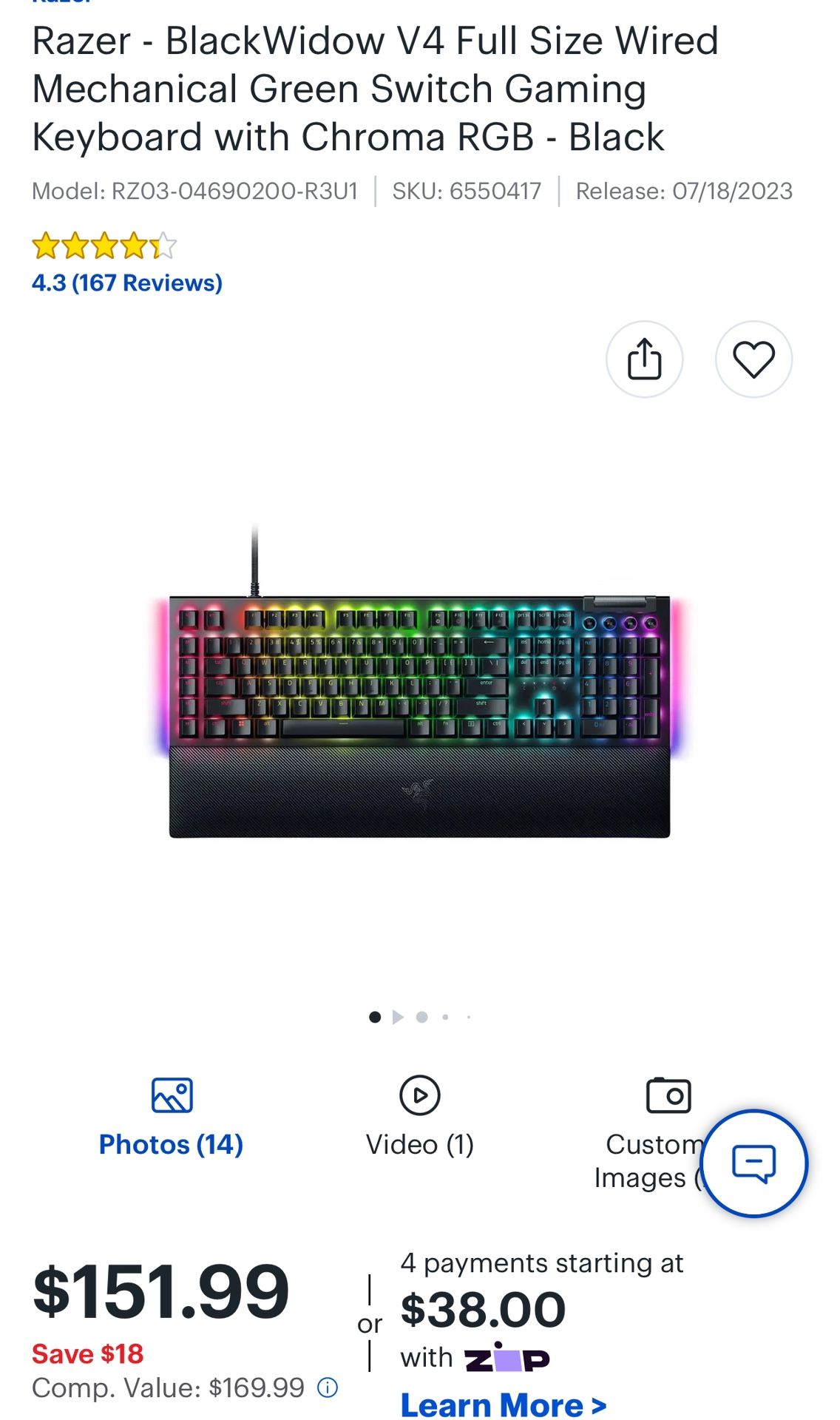
Task: Click the video triangle carousel indicator
Action: tap(397, 1016)
